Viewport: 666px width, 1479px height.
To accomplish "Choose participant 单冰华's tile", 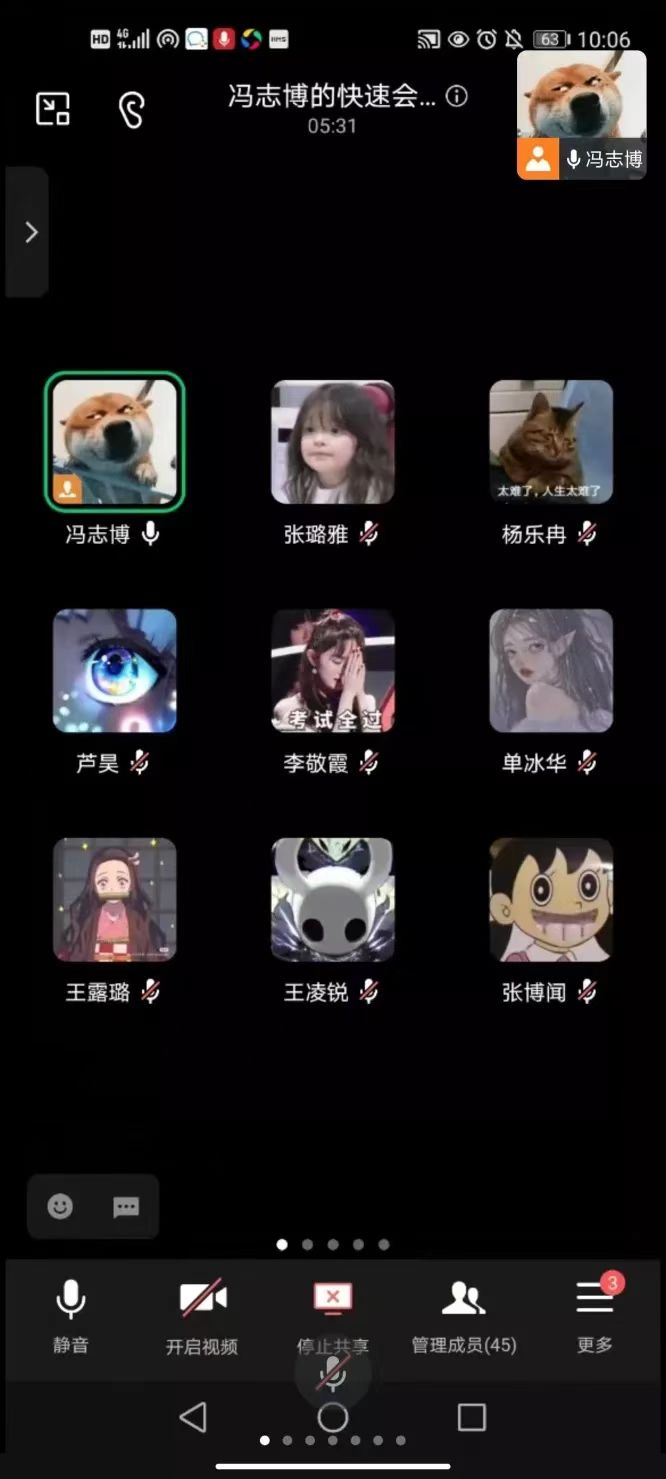I will (551, 671).
